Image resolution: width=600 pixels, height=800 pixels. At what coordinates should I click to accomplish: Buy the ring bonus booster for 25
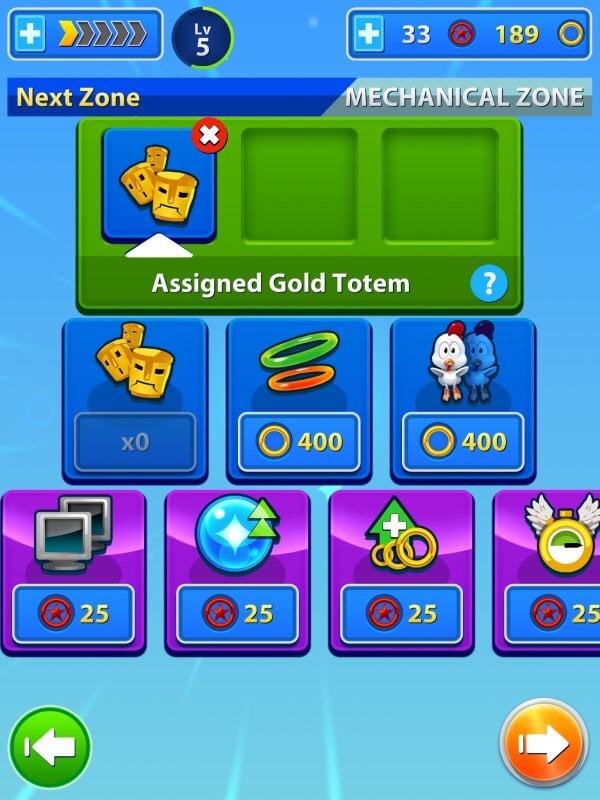(x=401, y=612)
